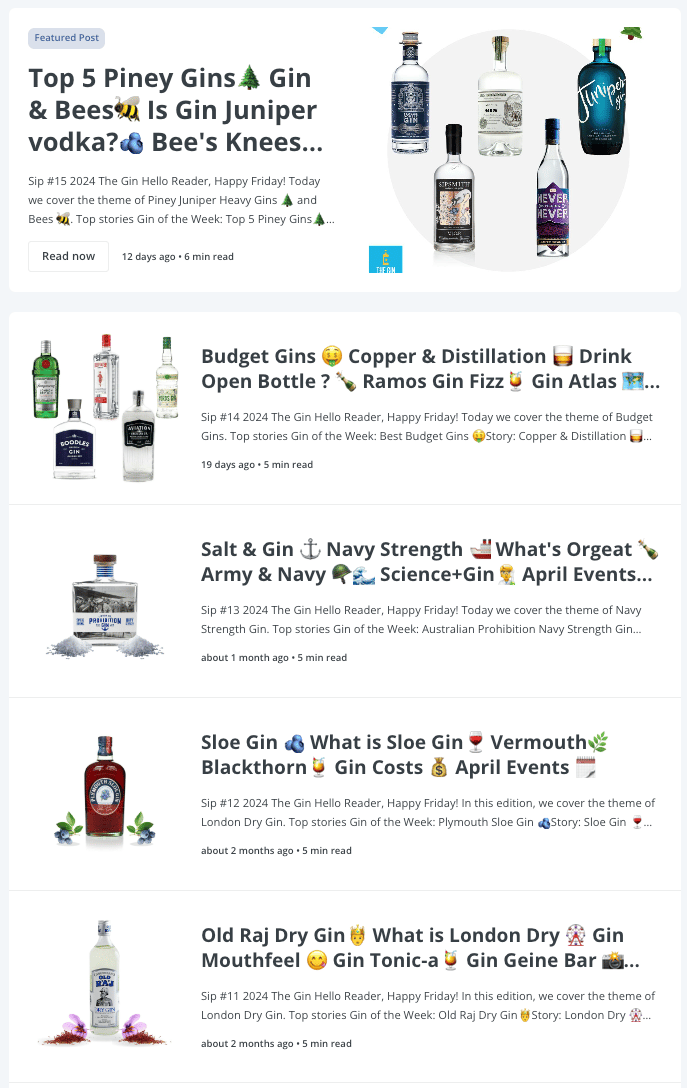Open the featured Top 5 Piney Gins post

(172, 110)
